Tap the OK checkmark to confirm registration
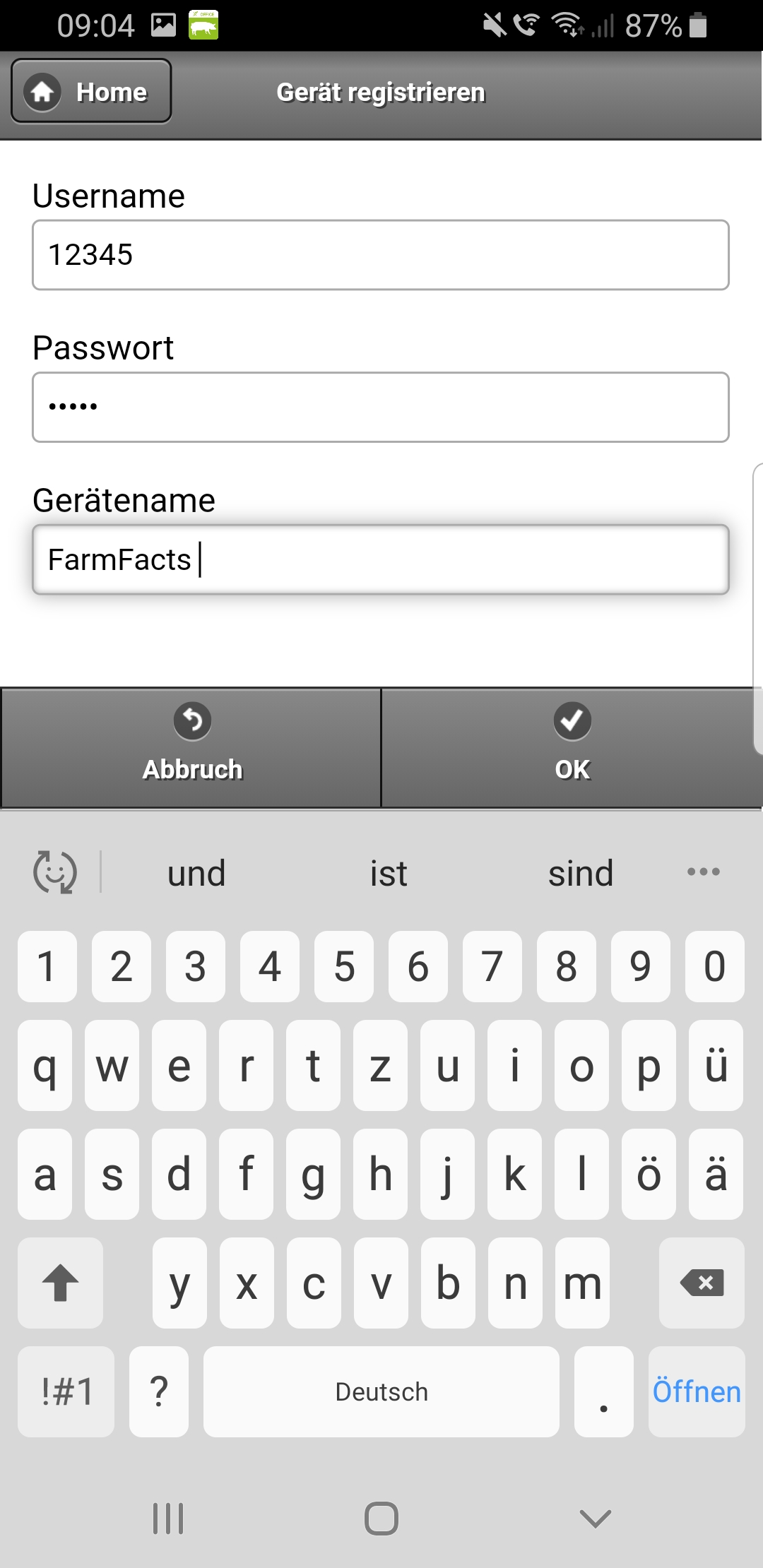 click(x=571, y=747)
